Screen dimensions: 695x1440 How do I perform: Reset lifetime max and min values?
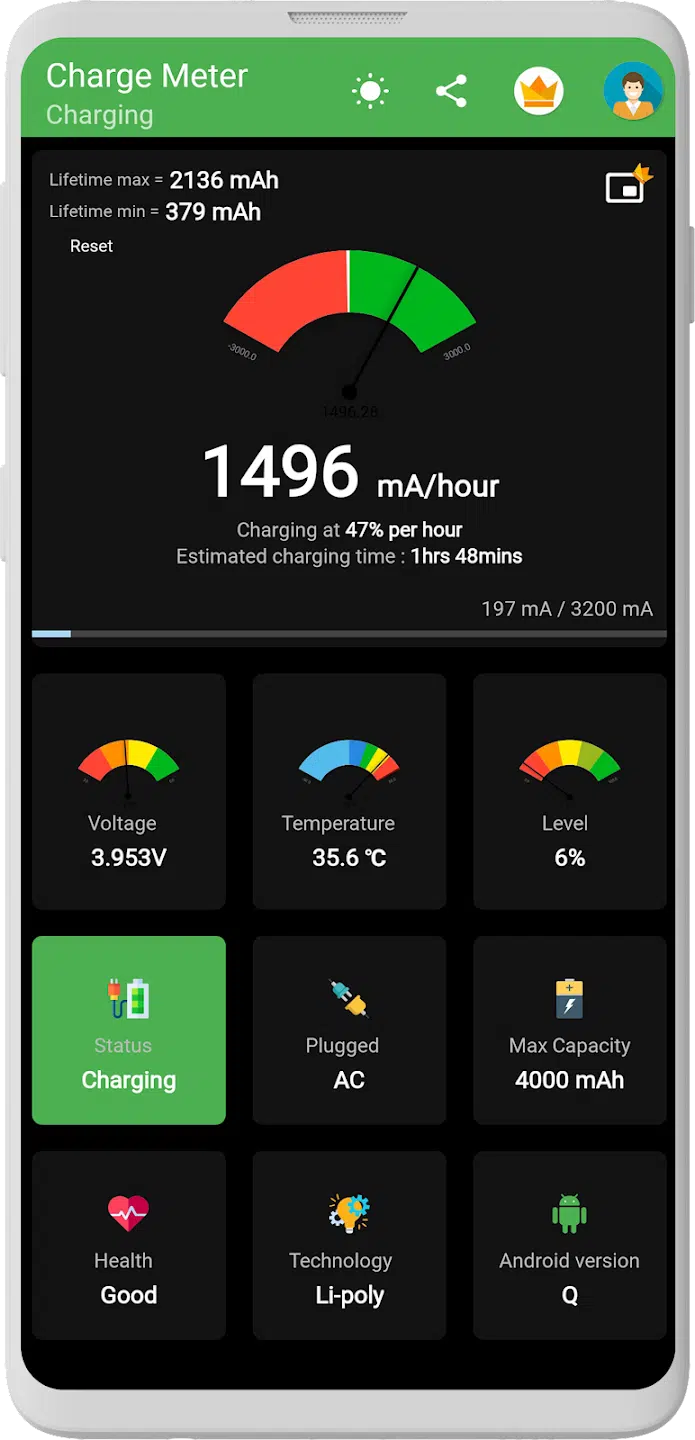pos(91,246)
